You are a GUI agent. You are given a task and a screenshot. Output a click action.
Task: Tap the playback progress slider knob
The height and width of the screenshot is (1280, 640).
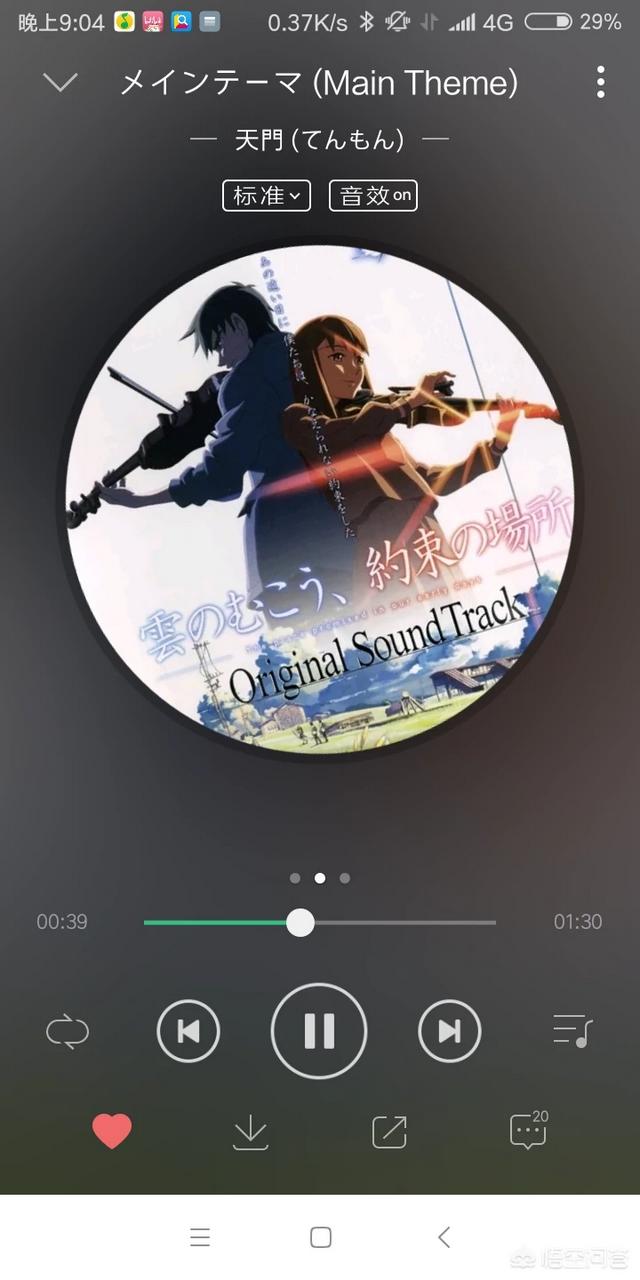point(300,922)
